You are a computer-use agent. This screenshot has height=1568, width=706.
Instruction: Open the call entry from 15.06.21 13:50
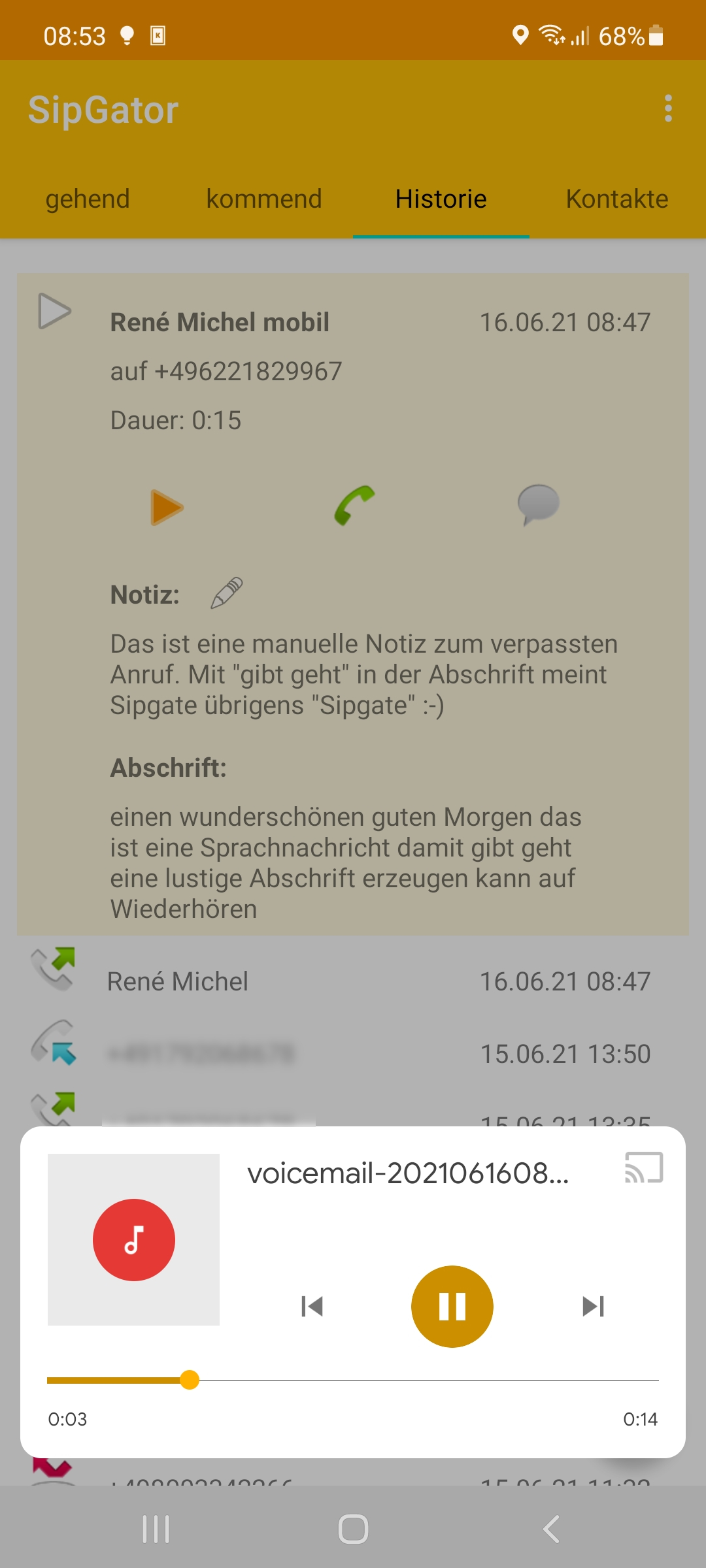pyautogui.click(x=353, y=1053)
